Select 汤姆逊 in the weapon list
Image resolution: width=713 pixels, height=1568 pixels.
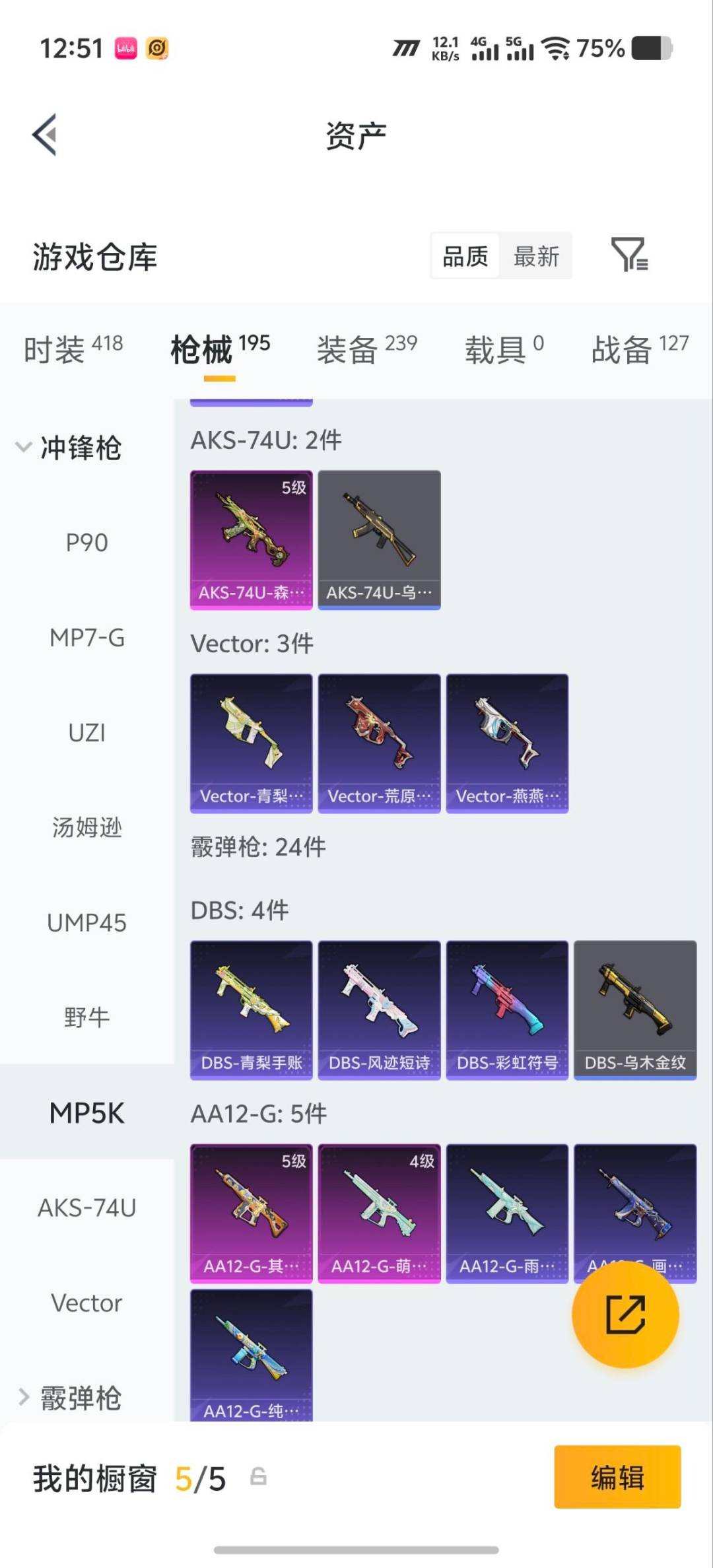pyautogui.click(x=87, y=828)
